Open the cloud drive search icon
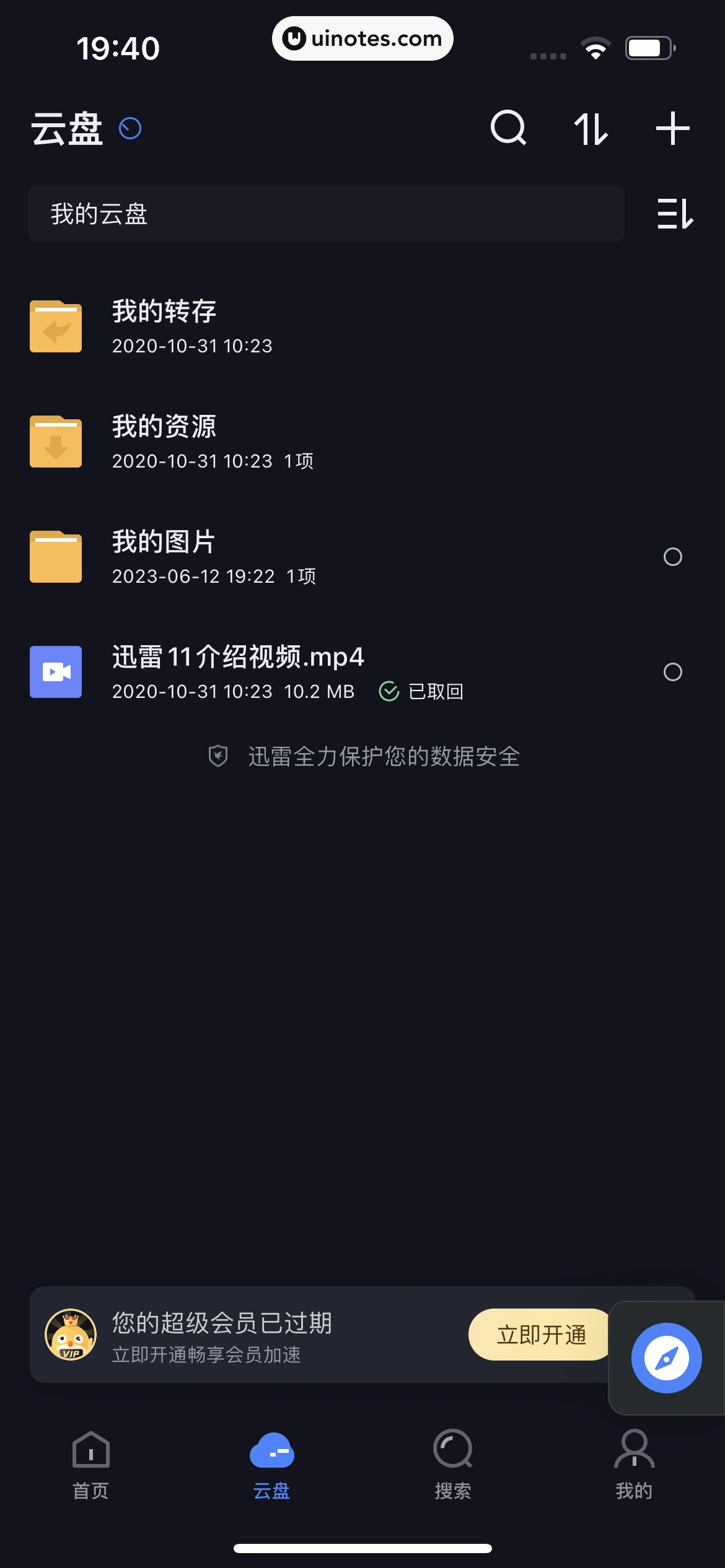 [x=508, y=128]
